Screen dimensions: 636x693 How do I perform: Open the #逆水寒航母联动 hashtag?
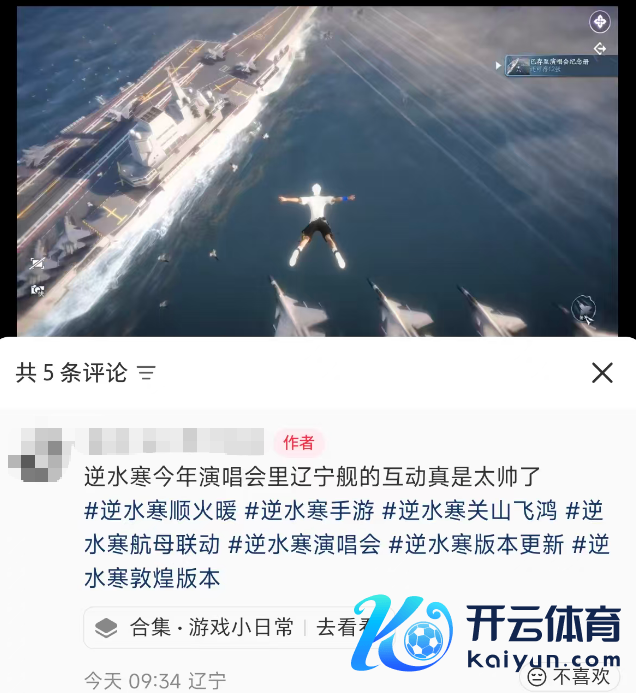point(152,545)
